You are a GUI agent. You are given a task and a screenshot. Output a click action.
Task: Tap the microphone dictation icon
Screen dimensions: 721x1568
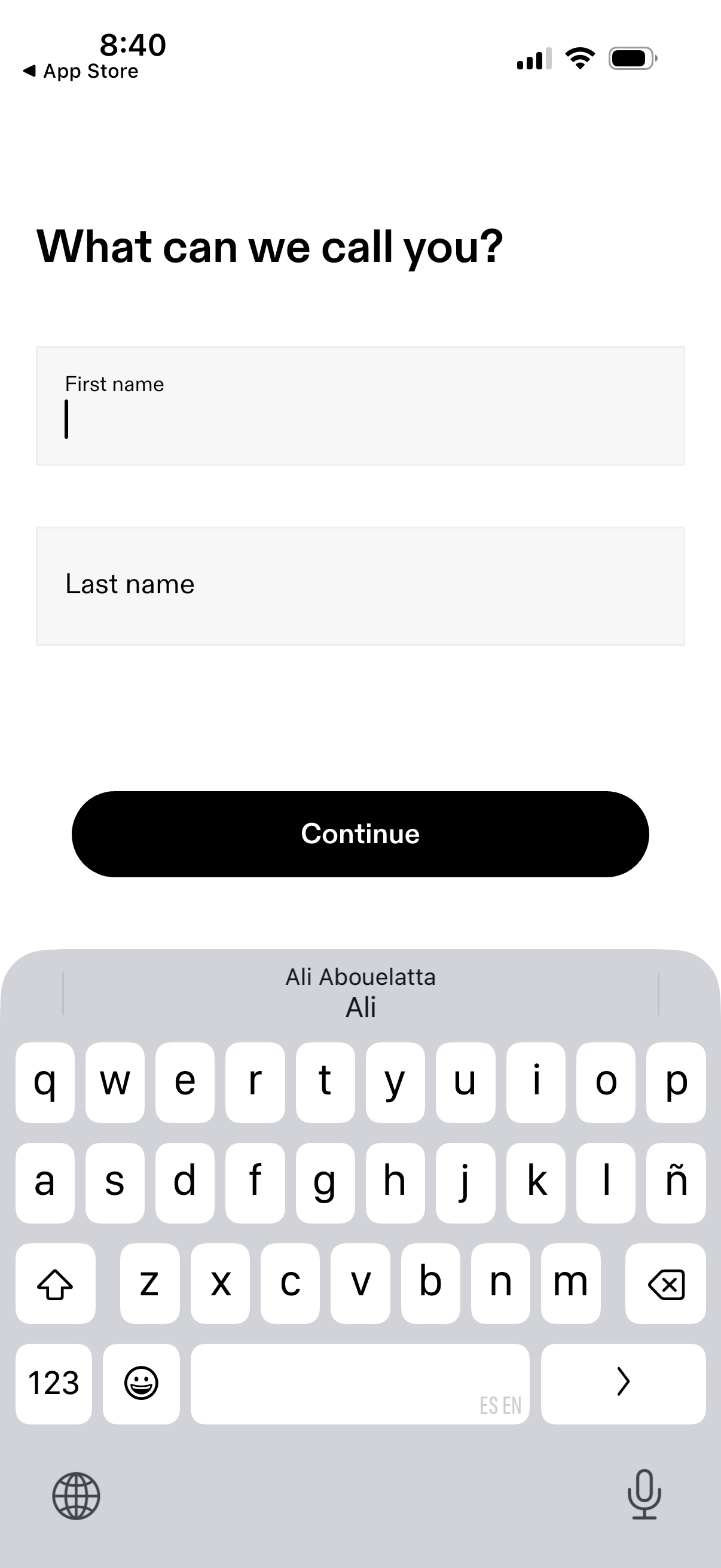click(x=644, y=1497)
